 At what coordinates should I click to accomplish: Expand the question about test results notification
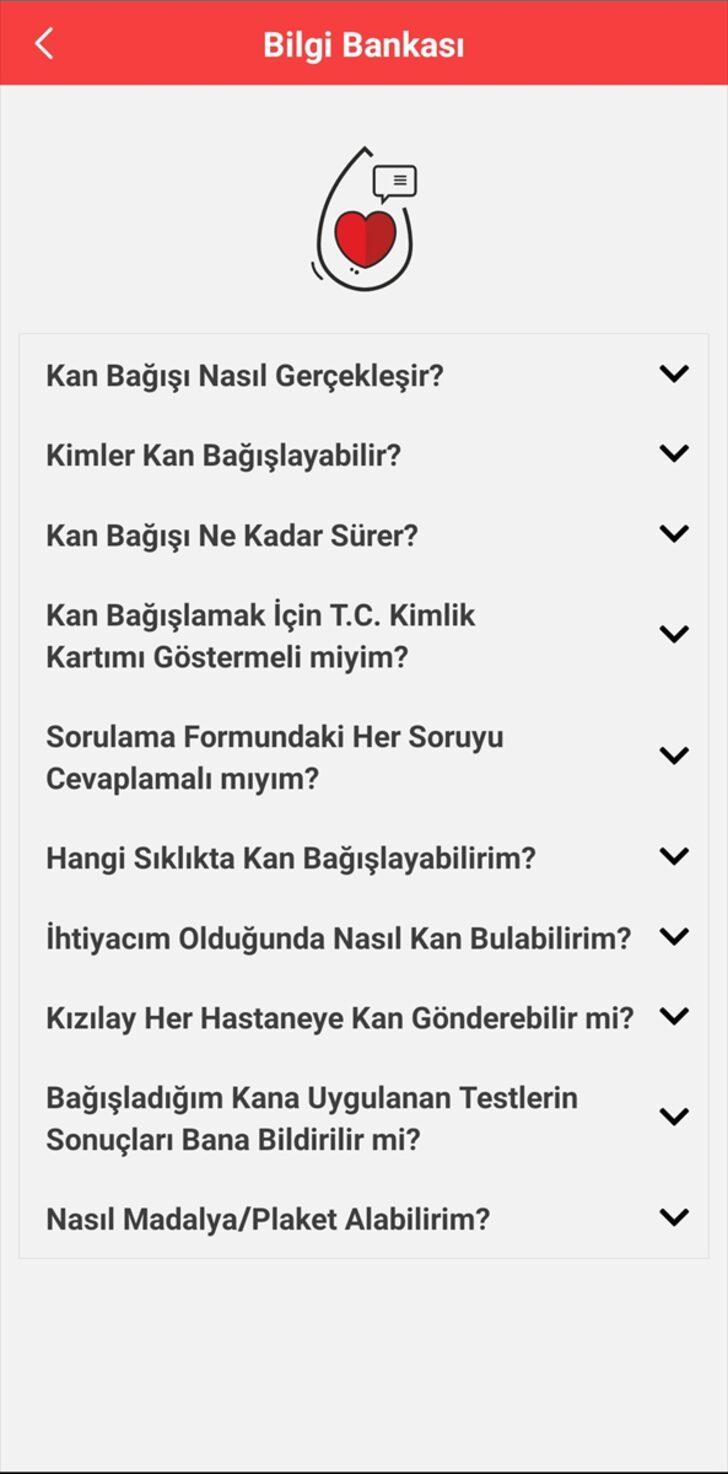[x=672, y=1117]
